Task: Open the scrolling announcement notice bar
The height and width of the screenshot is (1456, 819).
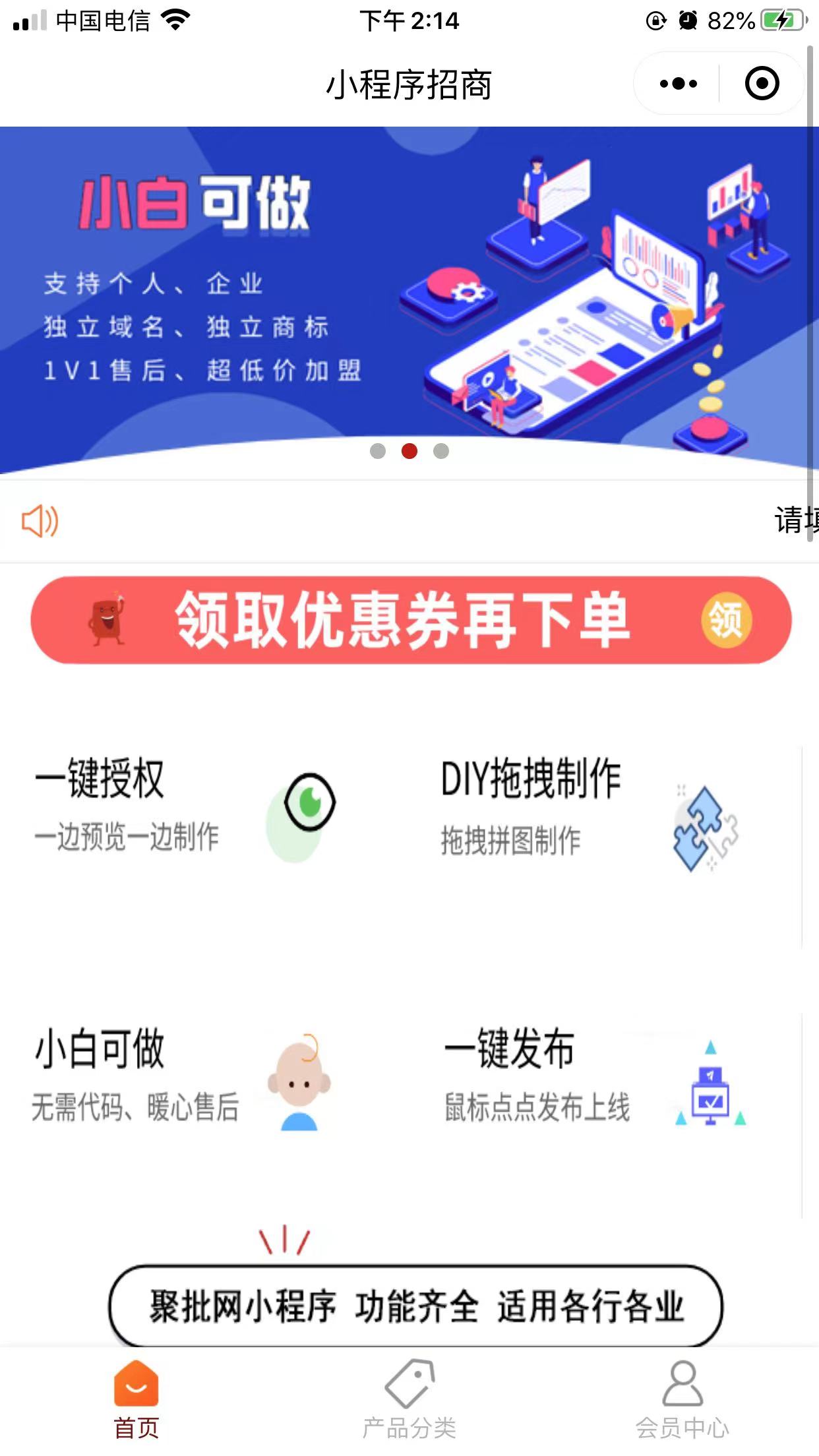Action: point(422,521)
